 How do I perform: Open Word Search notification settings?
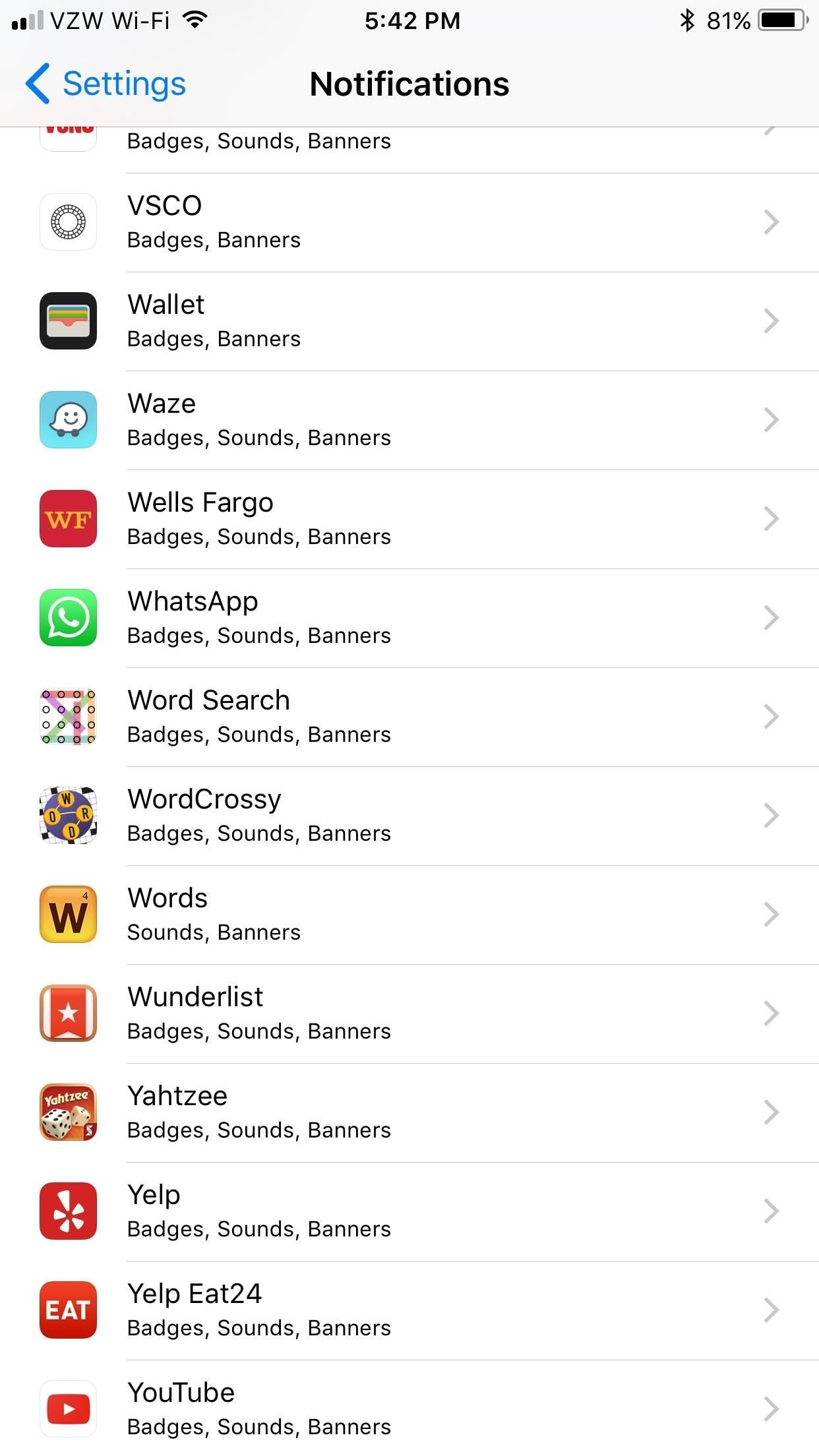[409, 717]
